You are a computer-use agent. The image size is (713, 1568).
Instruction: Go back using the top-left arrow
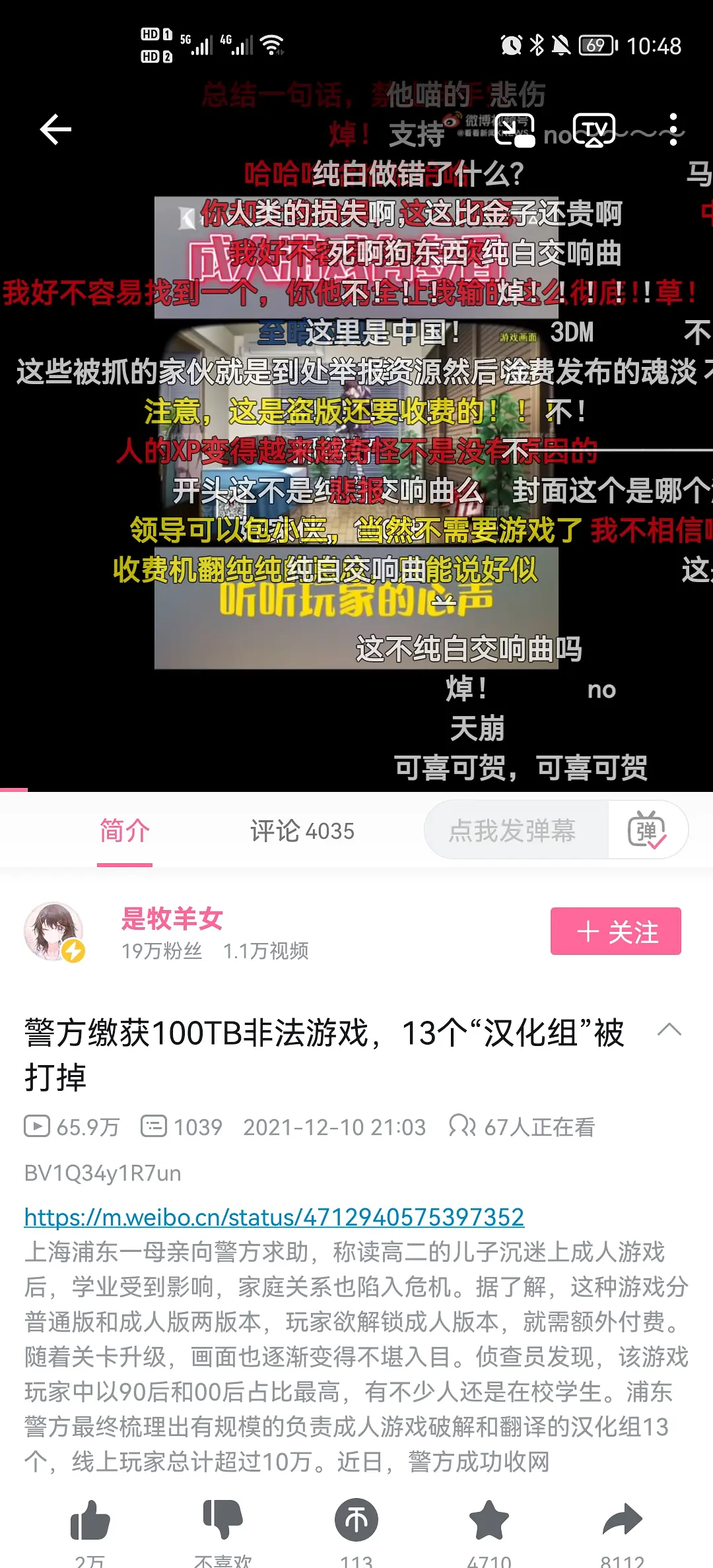[55, 129]
